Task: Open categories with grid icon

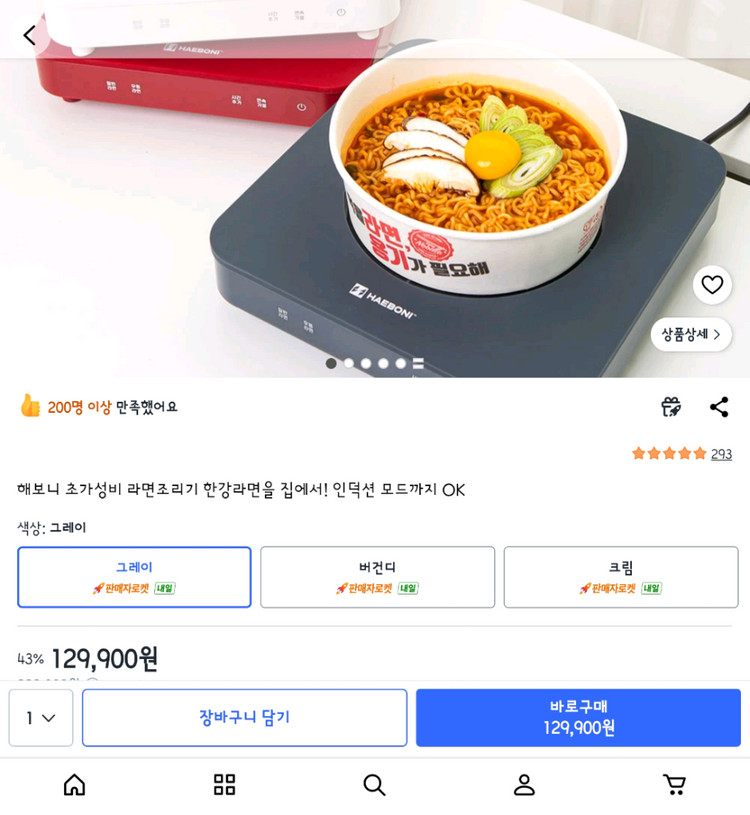Action: [x=224, y=785]
